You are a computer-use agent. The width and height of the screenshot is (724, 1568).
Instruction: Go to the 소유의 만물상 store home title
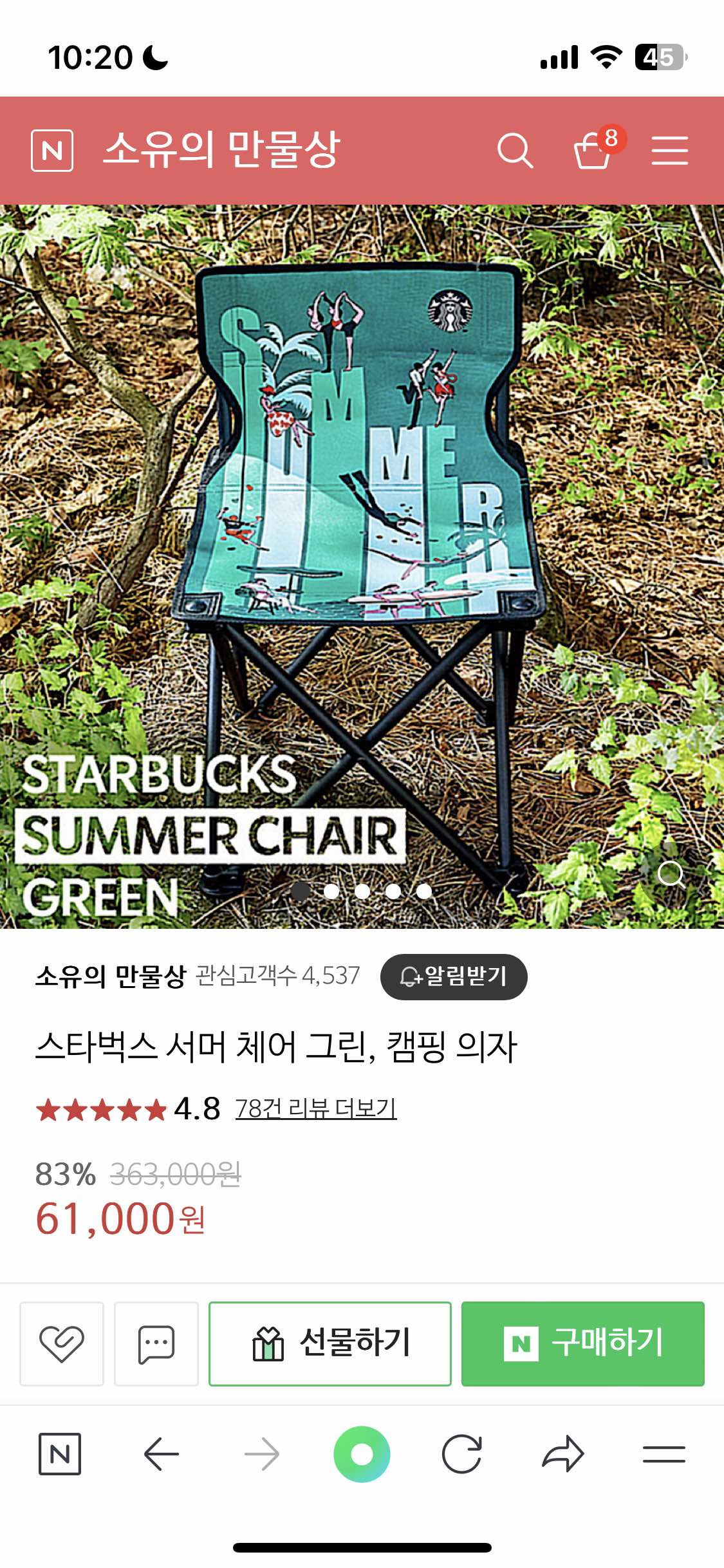(x=221, y=149)
